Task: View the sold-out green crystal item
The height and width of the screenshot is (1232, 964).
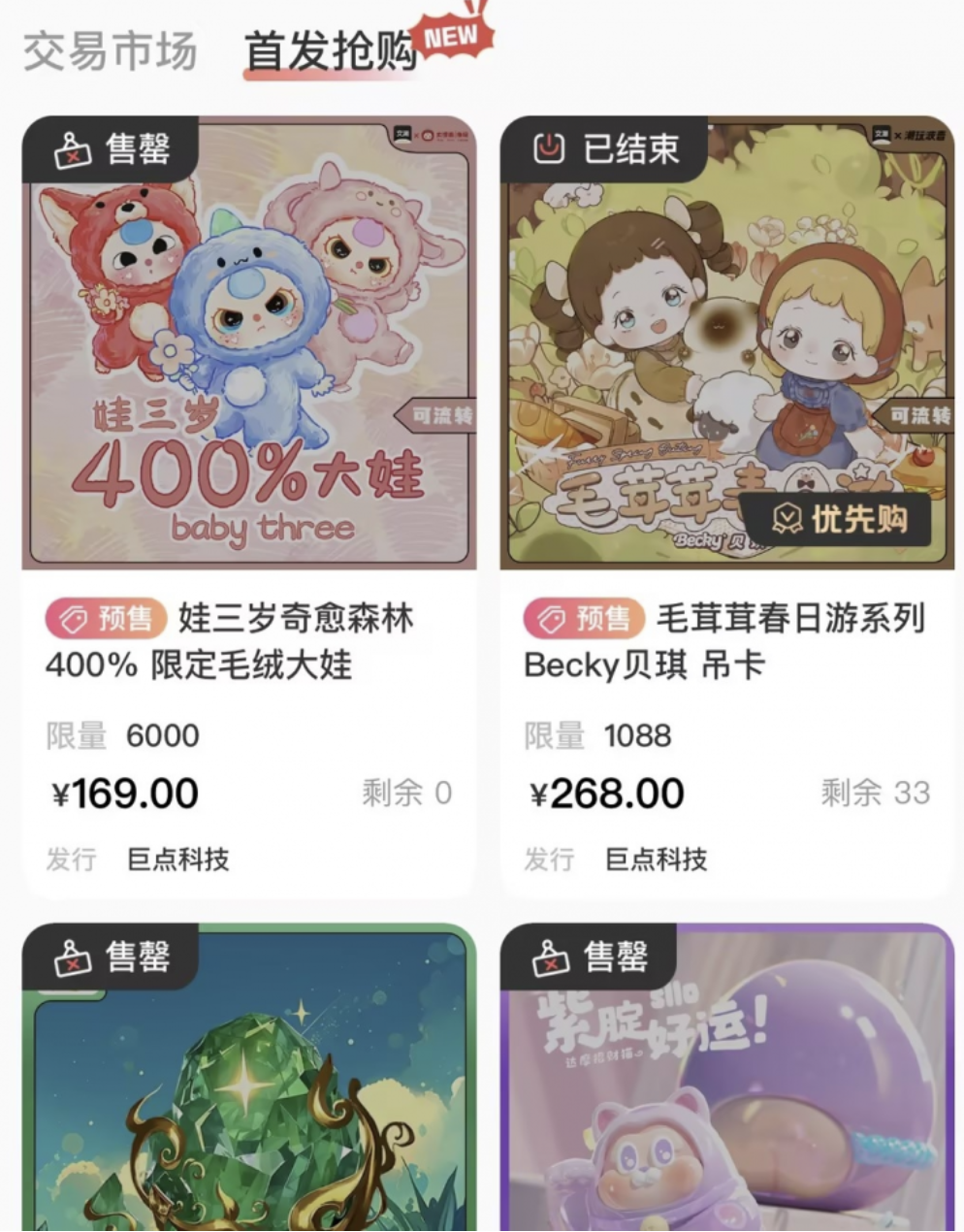Action: click(x=249, y=1086)
